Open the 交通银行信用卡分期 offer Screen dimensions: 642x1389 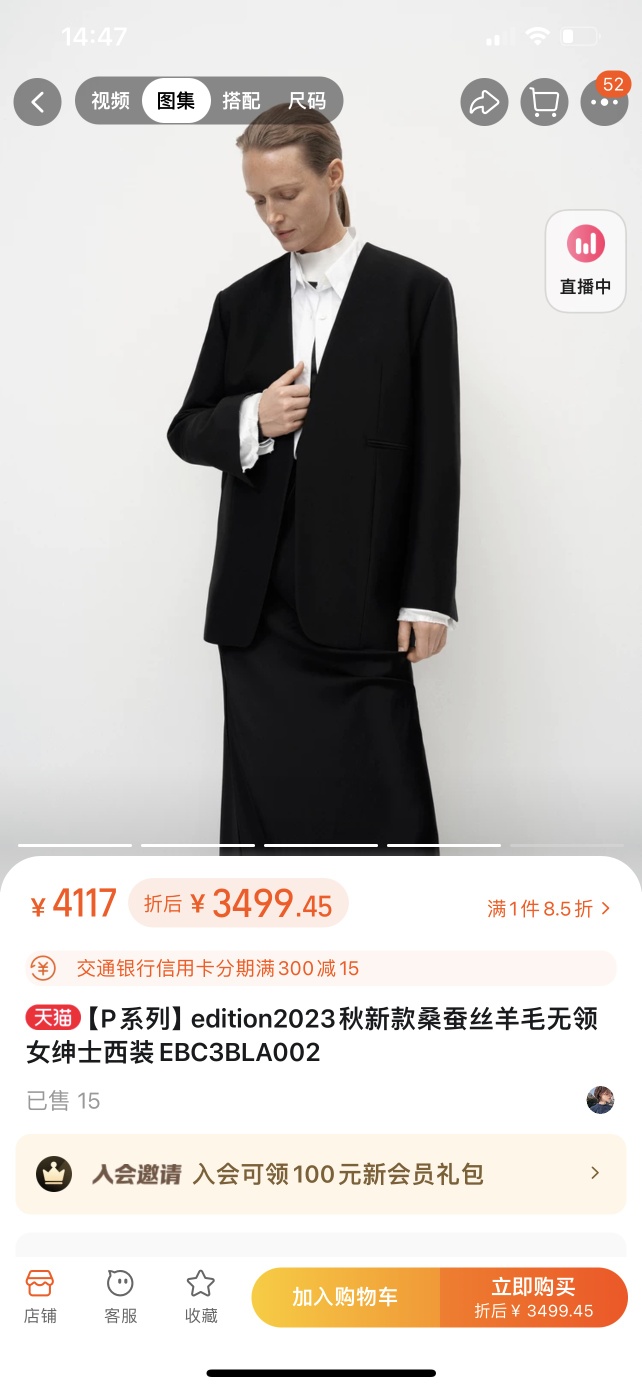point(320,968)
